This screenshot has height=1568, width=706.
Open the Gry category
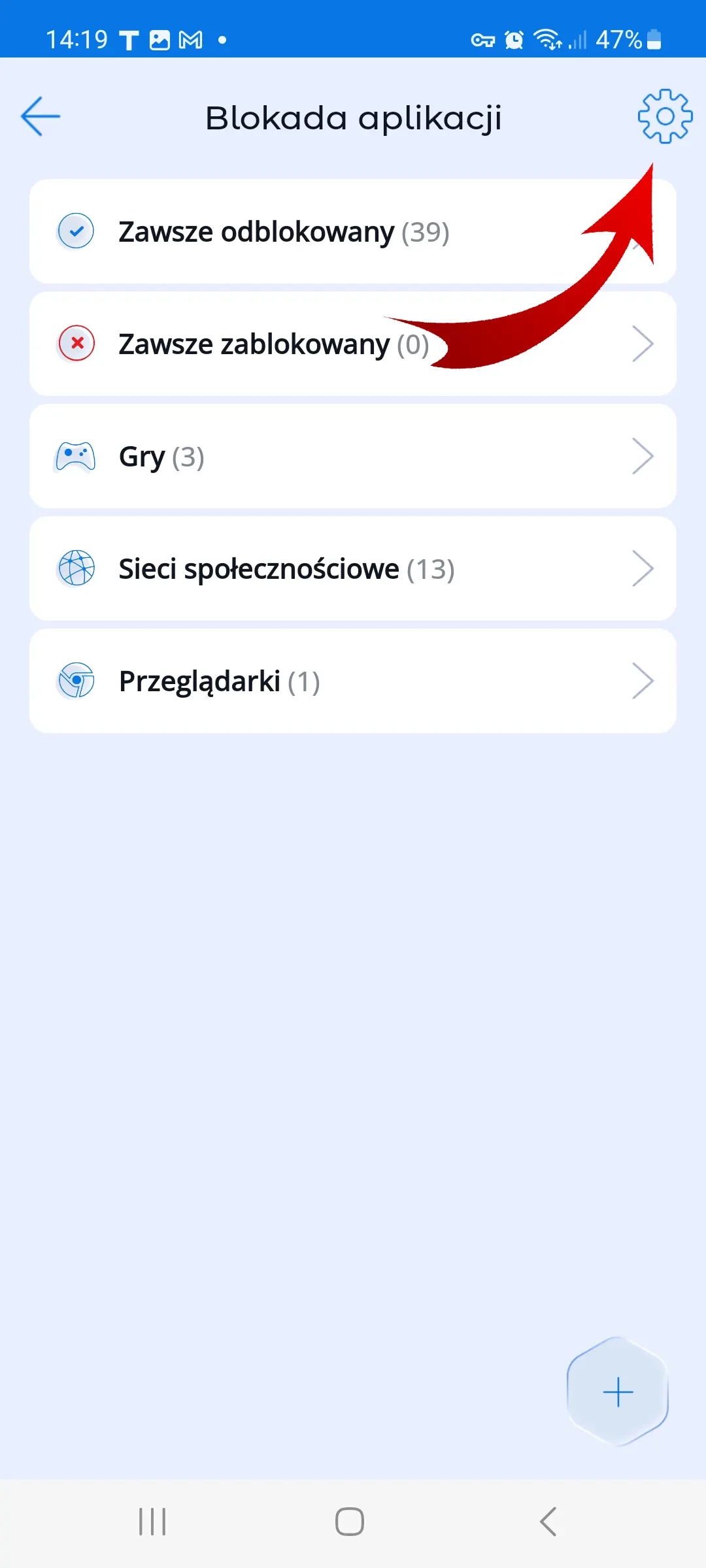coord(353,457)
